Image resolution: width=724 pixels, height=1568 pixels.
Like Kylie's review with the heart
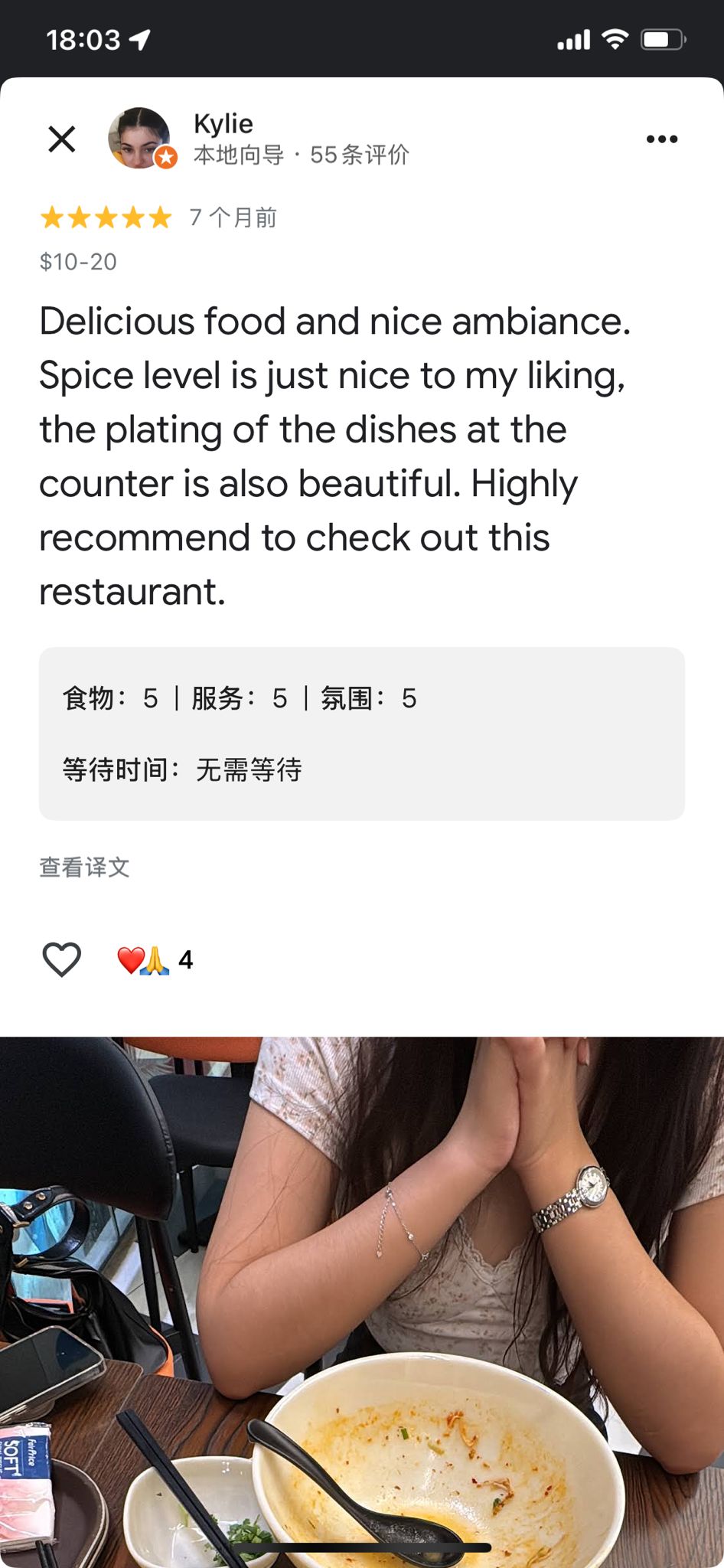[61, 959]
